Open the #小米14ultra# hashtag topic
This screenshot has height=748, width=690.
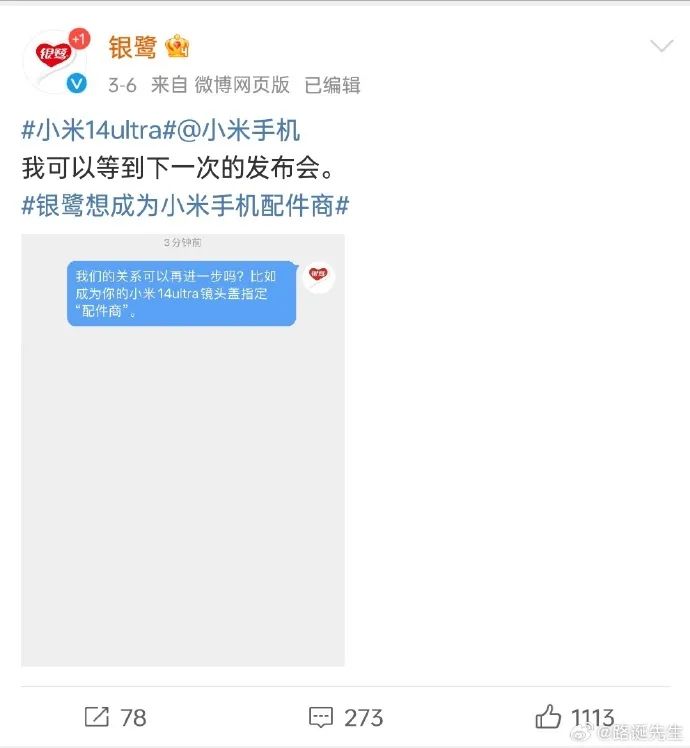(99, 130)
